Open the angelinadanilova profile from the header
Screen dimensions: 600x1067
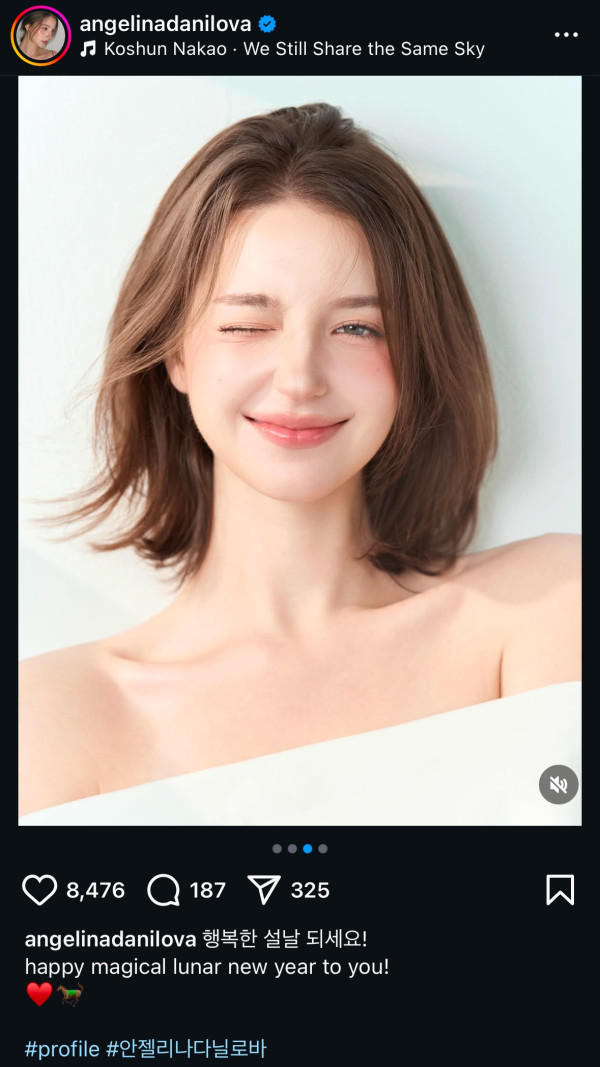coord(167,24)
